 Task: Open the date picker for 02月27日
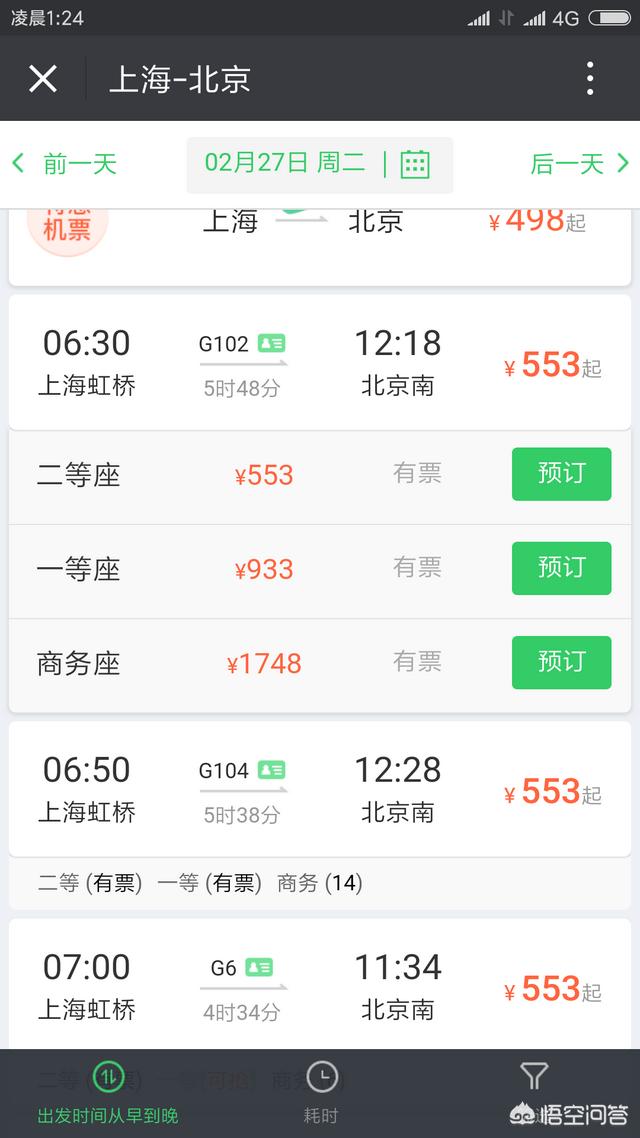pyautogui.click(x=319, y=164)
